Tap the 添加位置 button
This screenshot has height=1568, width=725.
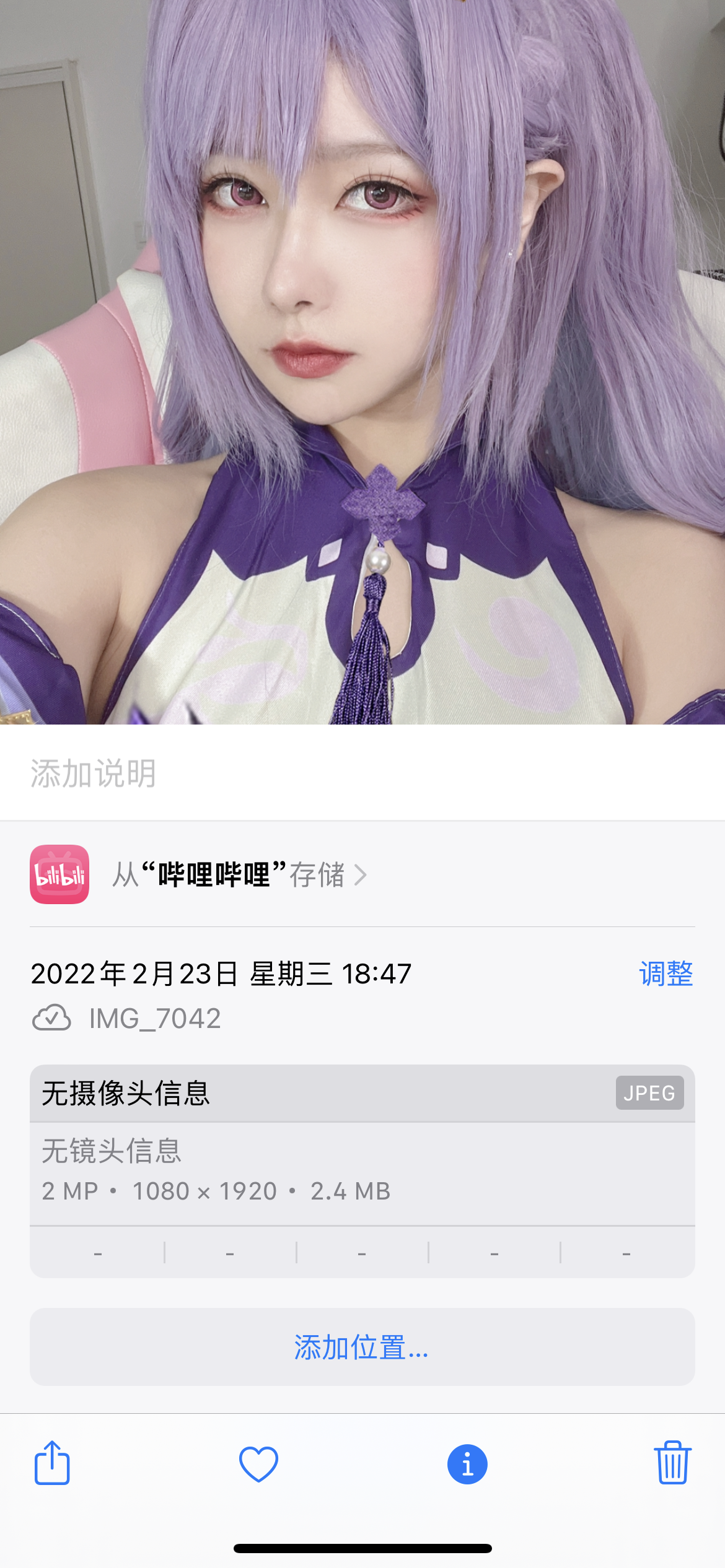click(x=362, y=1347)
